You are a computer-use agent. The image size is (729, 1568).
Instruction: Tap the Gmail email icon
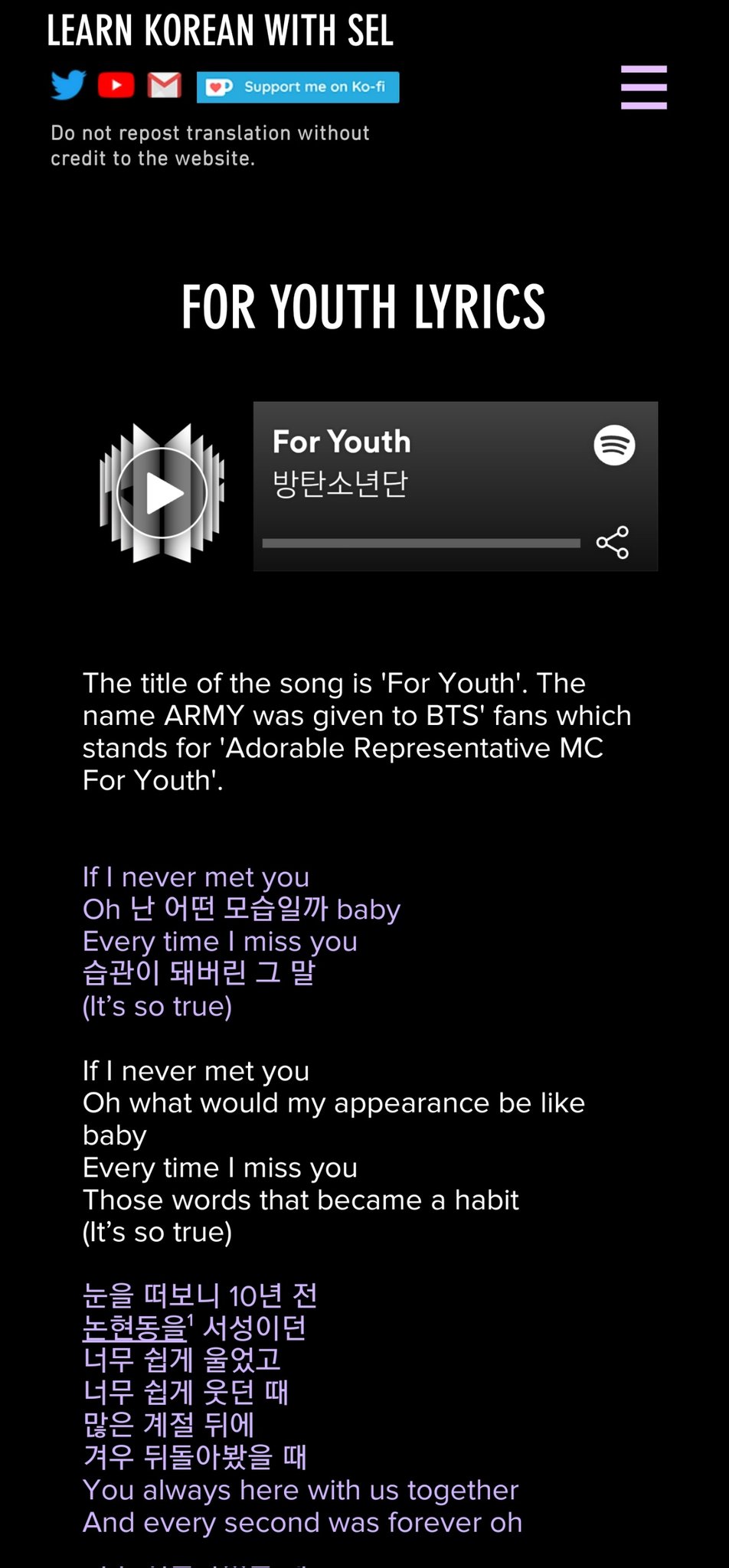(x=164, y=85)
